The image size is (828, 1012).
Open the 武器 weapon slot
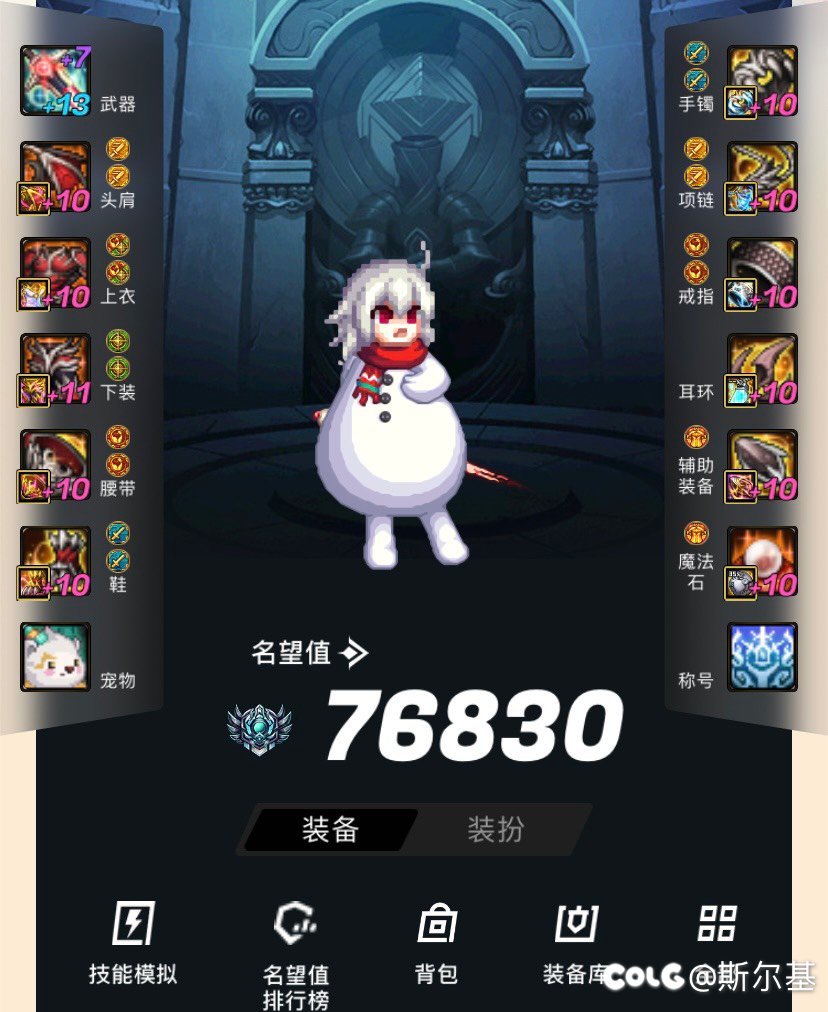coord(56,81)
